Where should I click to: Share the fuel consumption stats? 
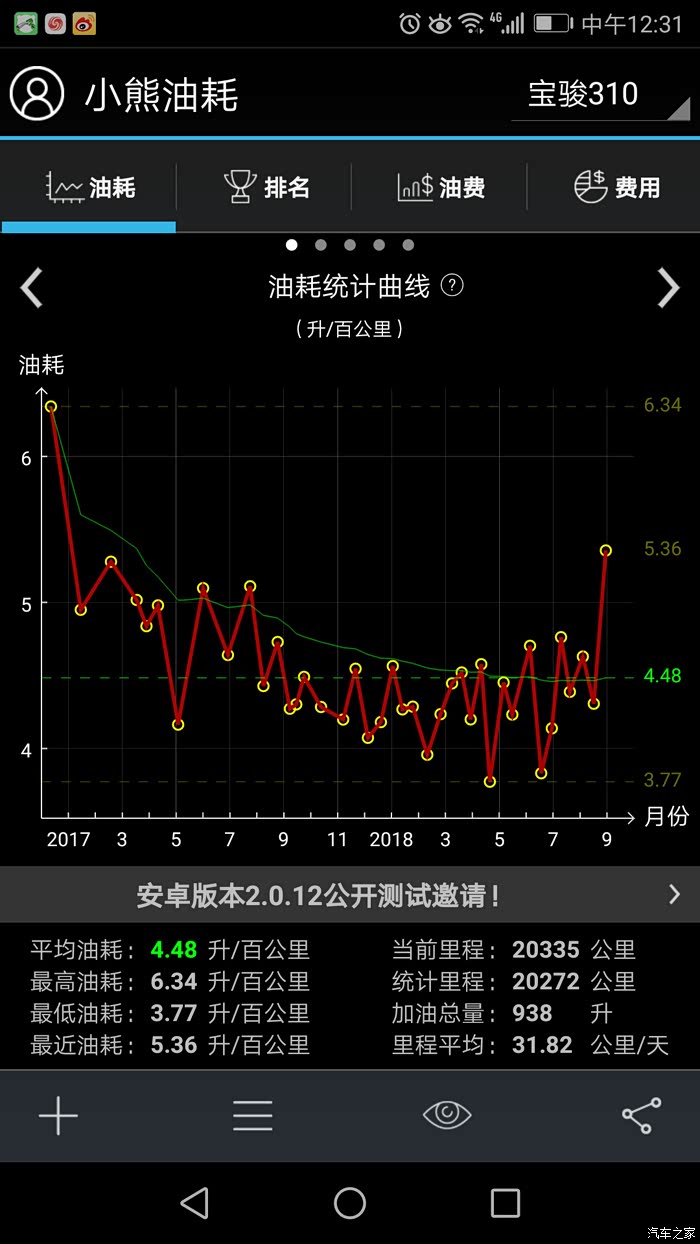(x=641, y=1115)
